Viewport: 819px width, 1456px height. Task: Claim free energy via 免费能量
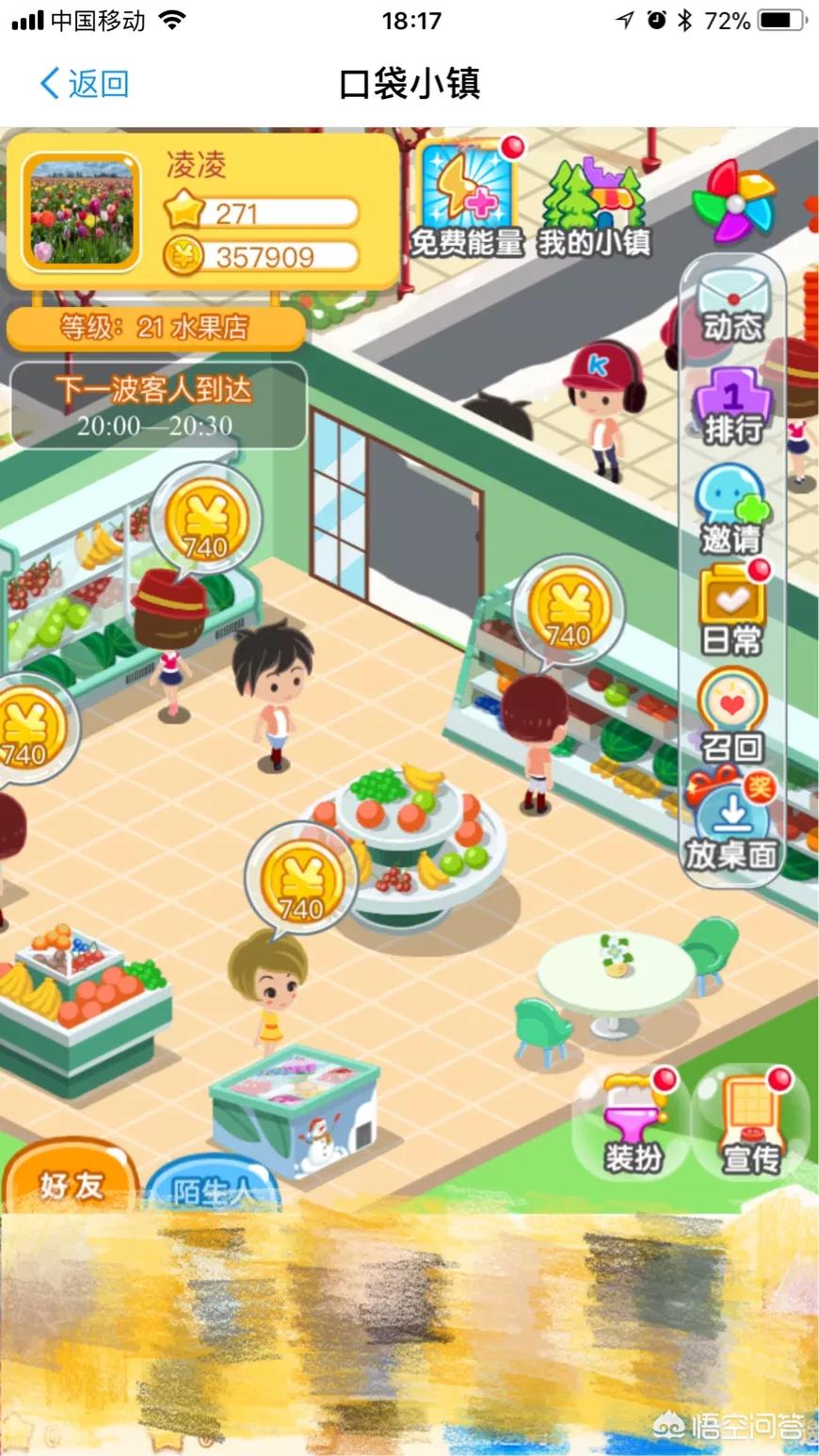click(x=468, y=200)
